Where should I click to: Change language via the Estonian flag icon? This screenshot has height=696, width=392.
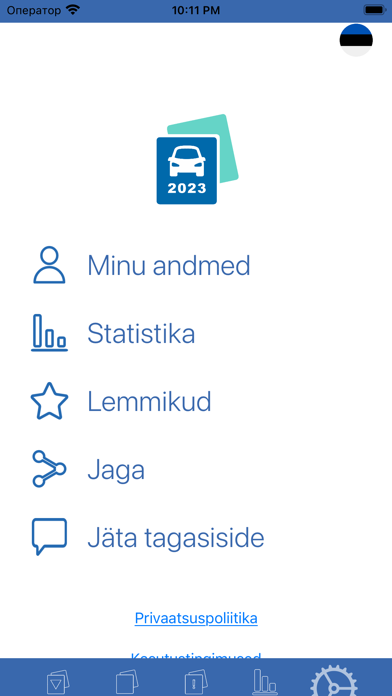356,40
